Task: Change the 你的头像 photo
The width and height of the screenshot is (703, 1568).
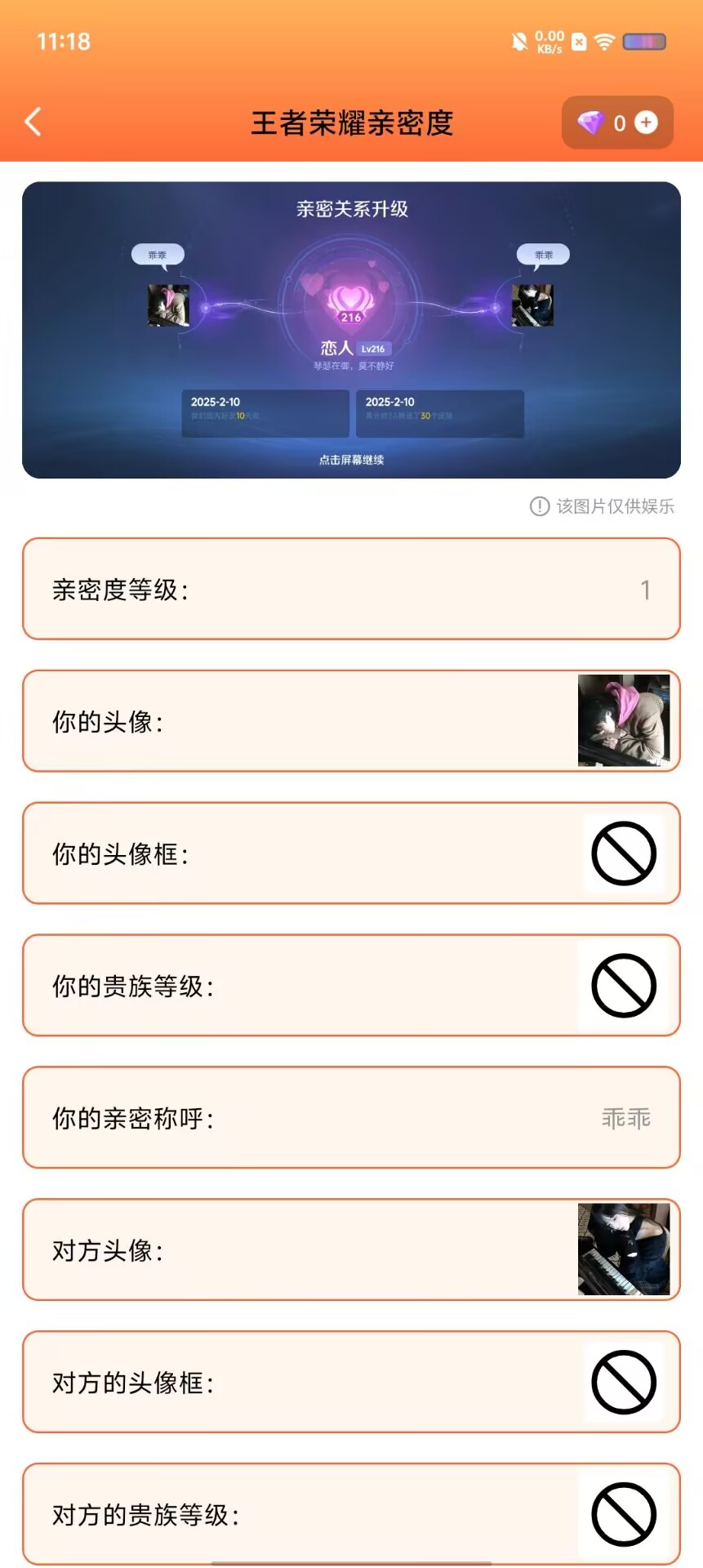Action: pyautogui.click(x=624, y=720)
